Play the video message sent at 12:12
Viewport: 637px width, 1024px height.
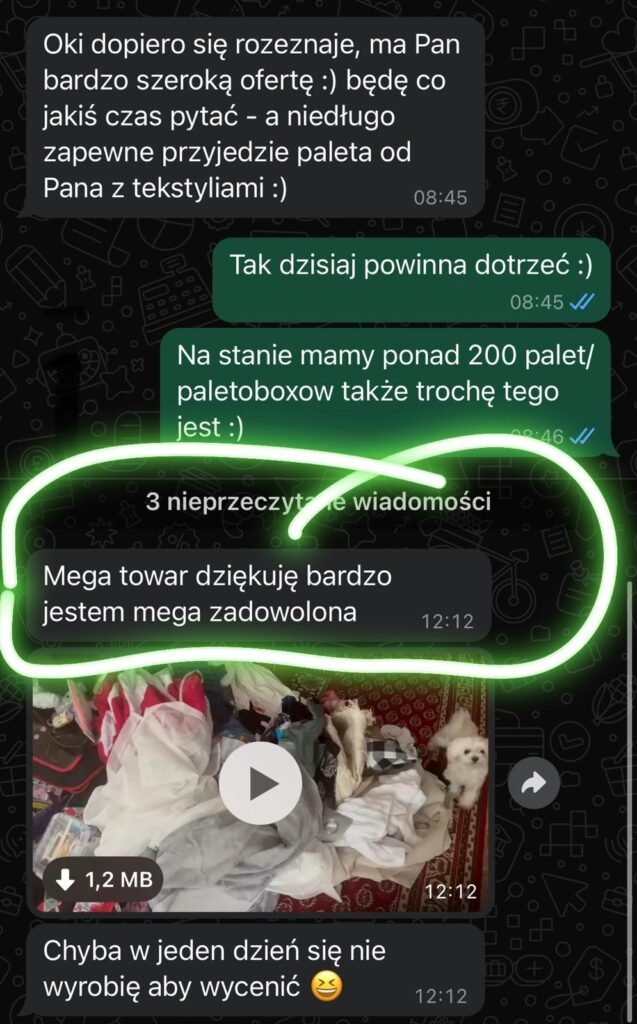coord(260,783)
